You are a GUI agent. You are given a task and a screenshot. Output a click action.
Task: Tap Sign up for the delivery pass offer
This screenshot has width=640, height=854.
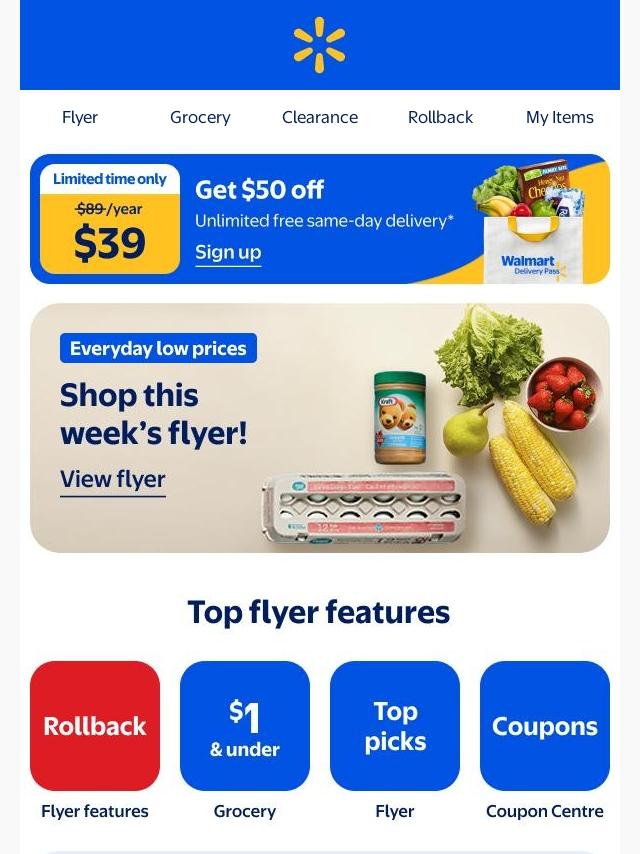(x=228, y=252)
